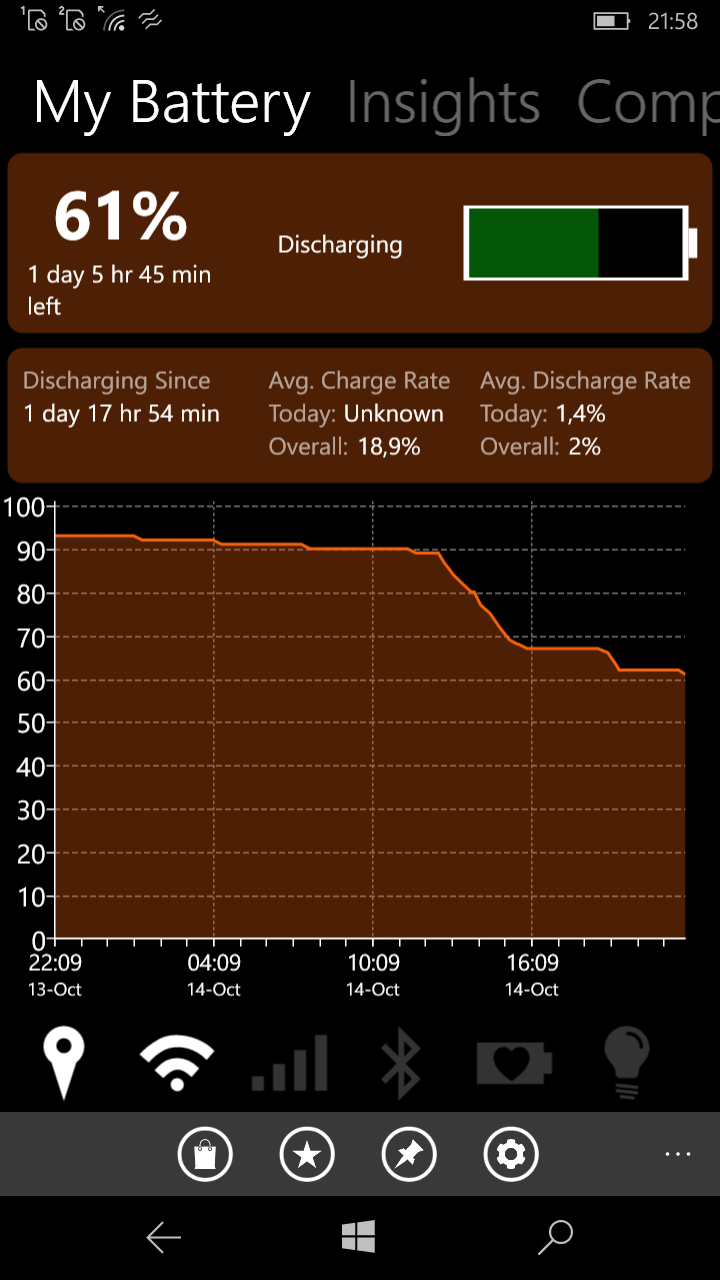Tap the Wi-Fi icon below the chart
Viewport: 720px width, 1280px height.
(177, 1063)
